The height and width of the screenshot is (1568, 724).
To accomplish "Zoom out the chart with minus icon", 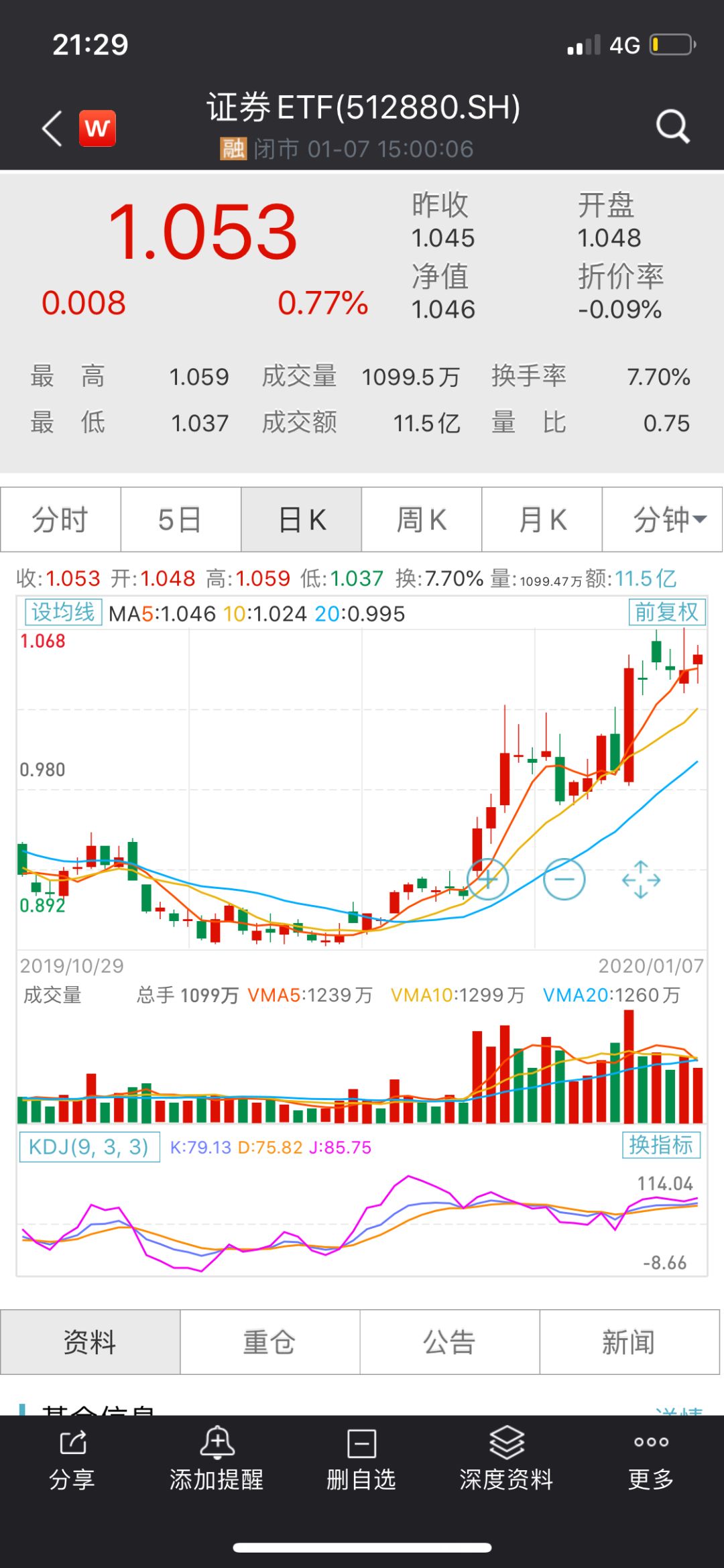I will point(564,879).
